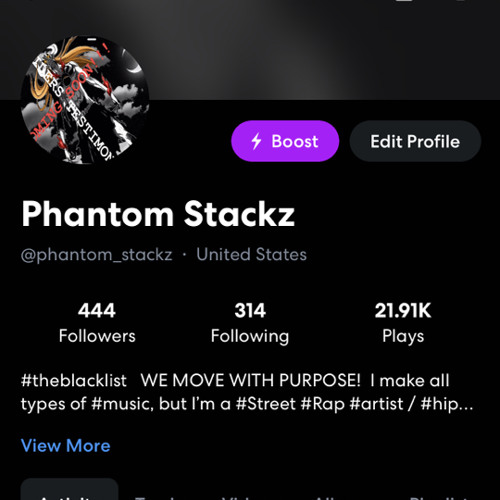Open the 444 Followers list
This screenshot has width=500, height=500.
pyautogui.click(x=97, y=322)
